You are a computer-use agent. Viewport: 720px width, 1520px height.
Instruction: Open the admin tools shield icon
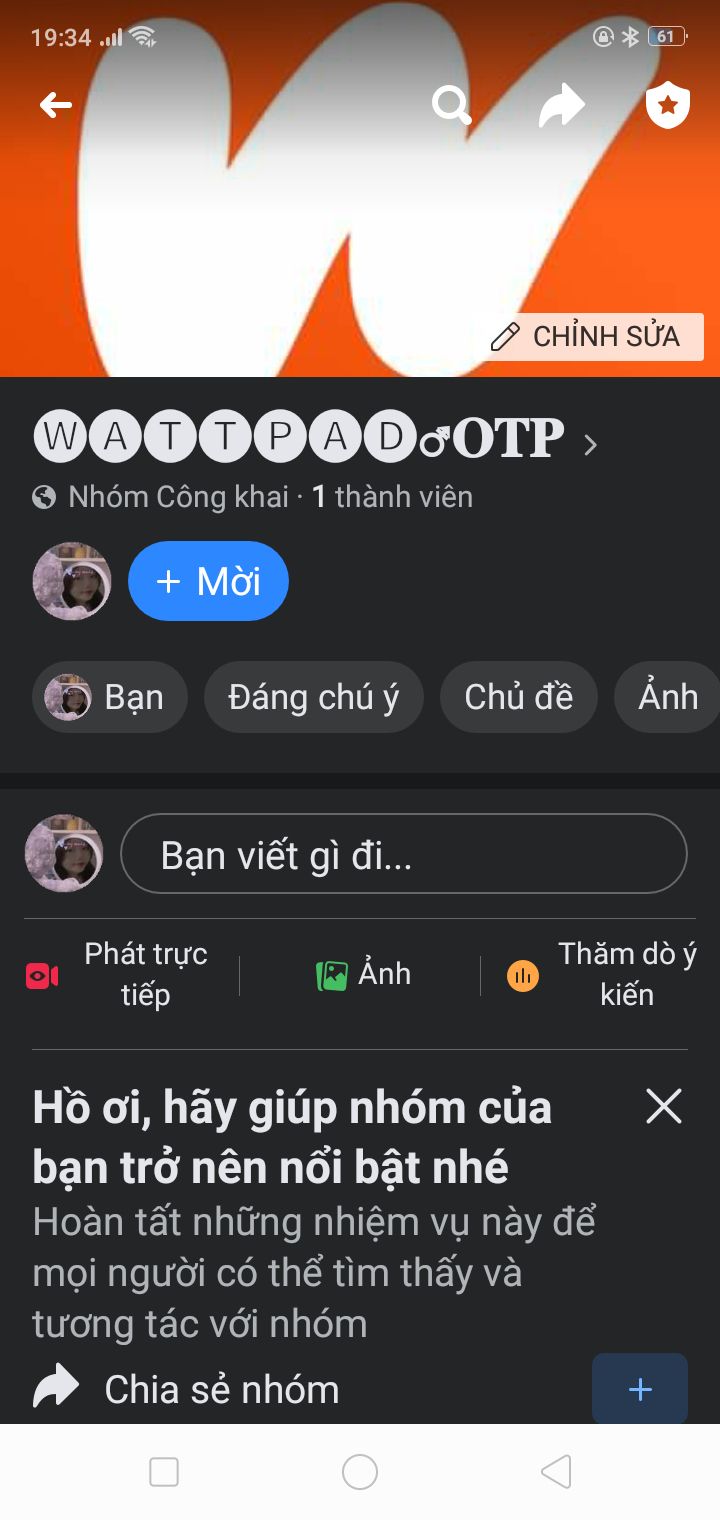click(x=668, y=105)
